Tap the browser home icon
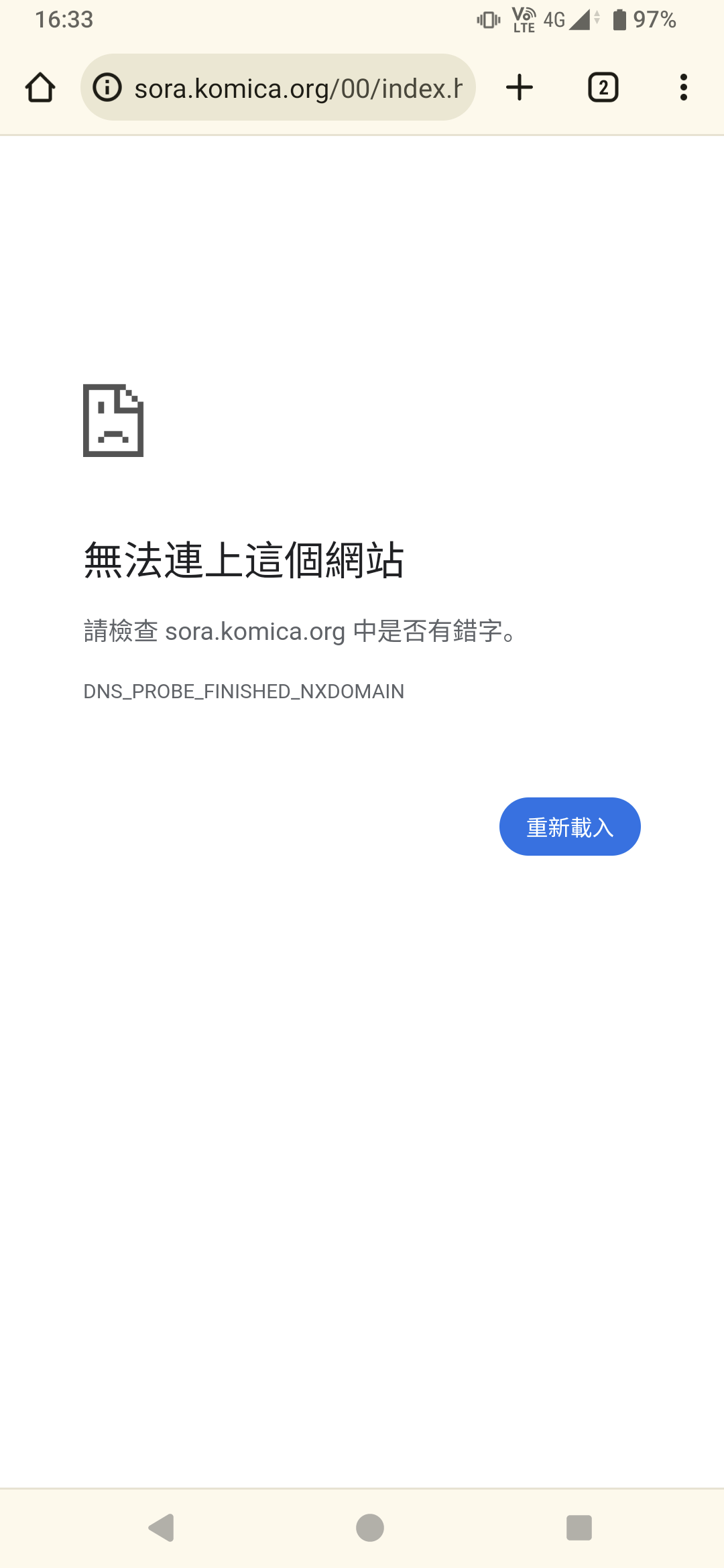The height and width of the screenshot is (1568, 724). [x=40, y=88]
